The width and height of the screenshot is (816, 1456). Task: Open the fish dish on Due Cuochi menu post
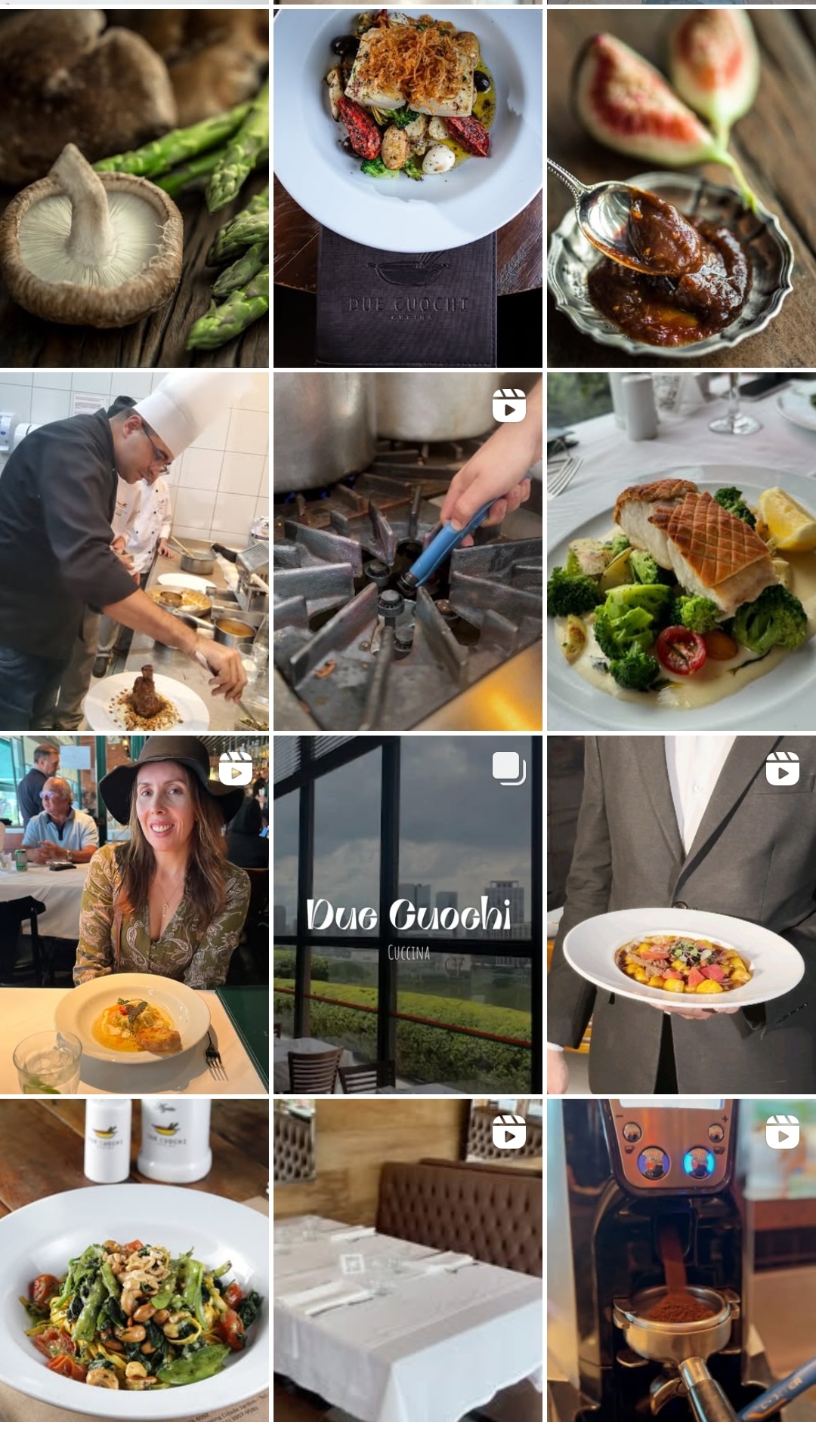coord(408,188)
